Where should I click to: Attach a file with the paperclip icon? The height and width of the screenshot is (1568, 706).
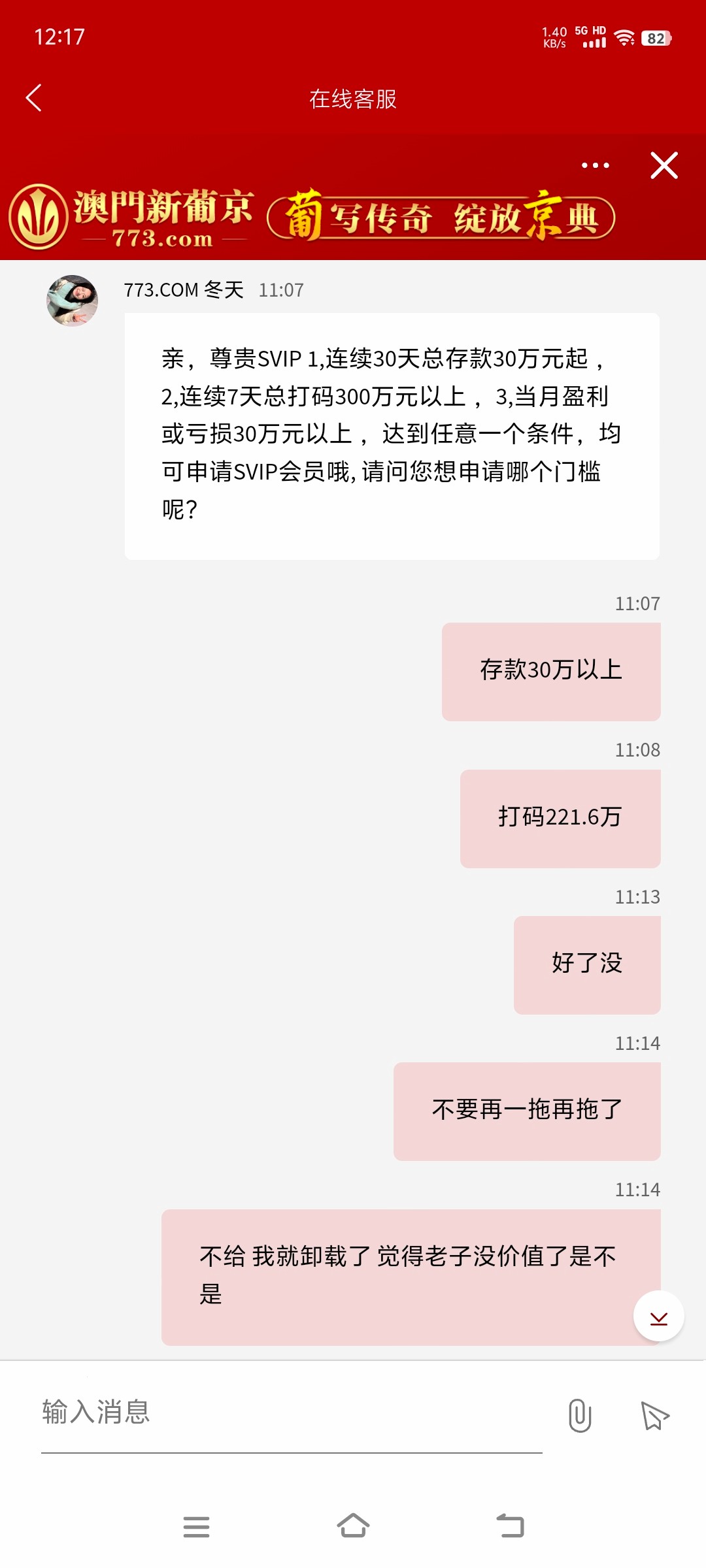click(x=579, y=1416)
